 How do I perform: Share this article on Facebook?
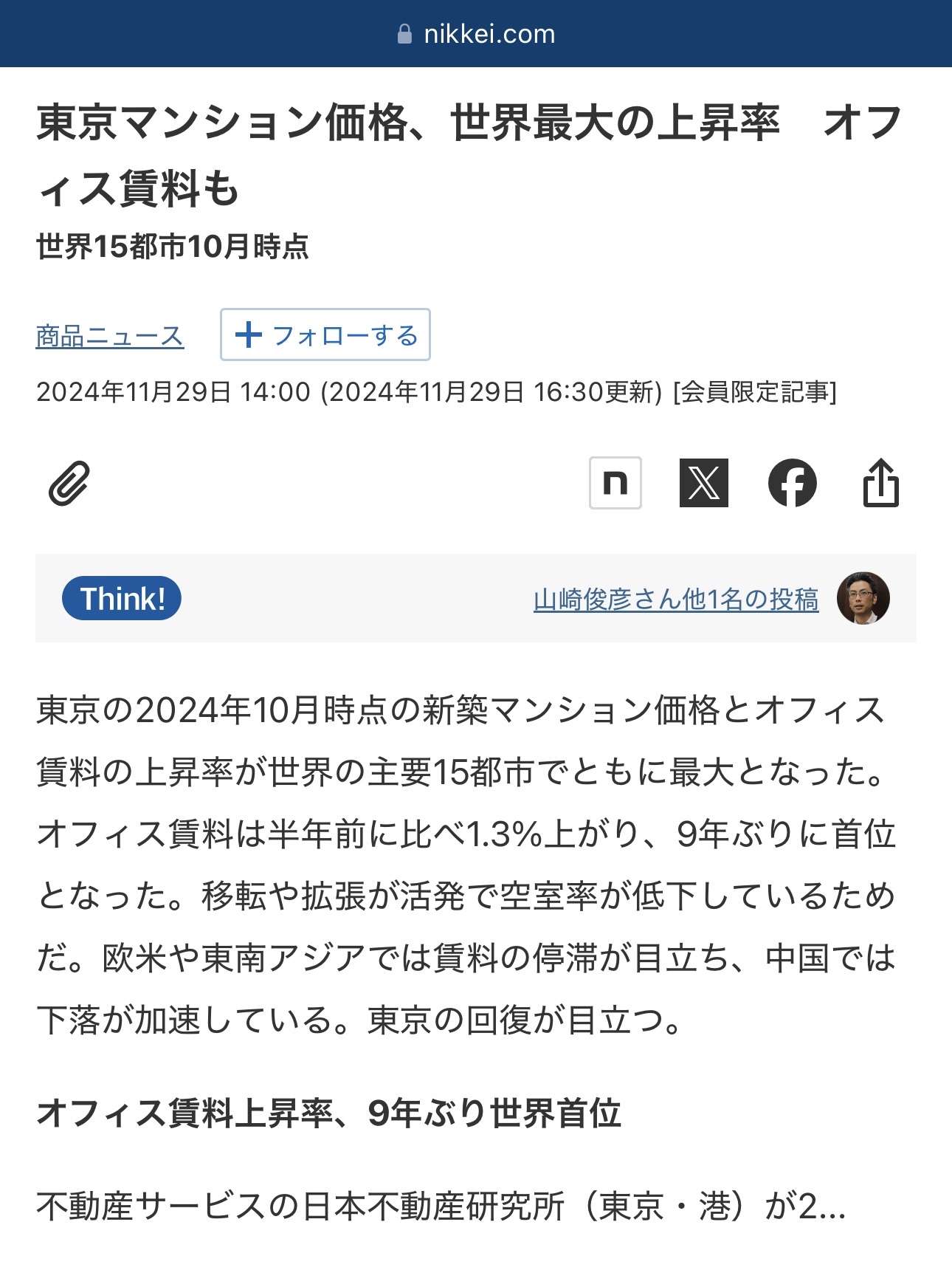tap(792, 483)
